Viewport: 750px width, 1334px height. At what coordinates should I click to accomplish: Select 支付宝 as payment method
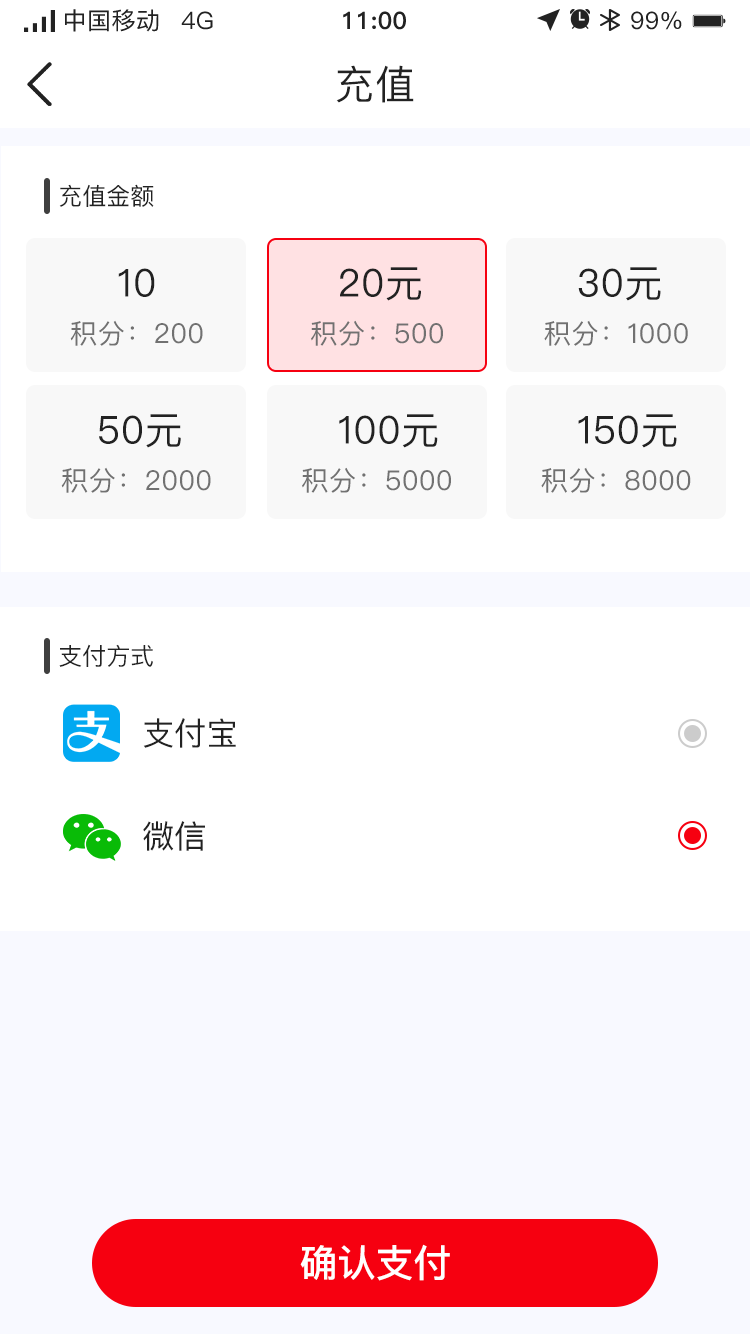click(691, 734)
